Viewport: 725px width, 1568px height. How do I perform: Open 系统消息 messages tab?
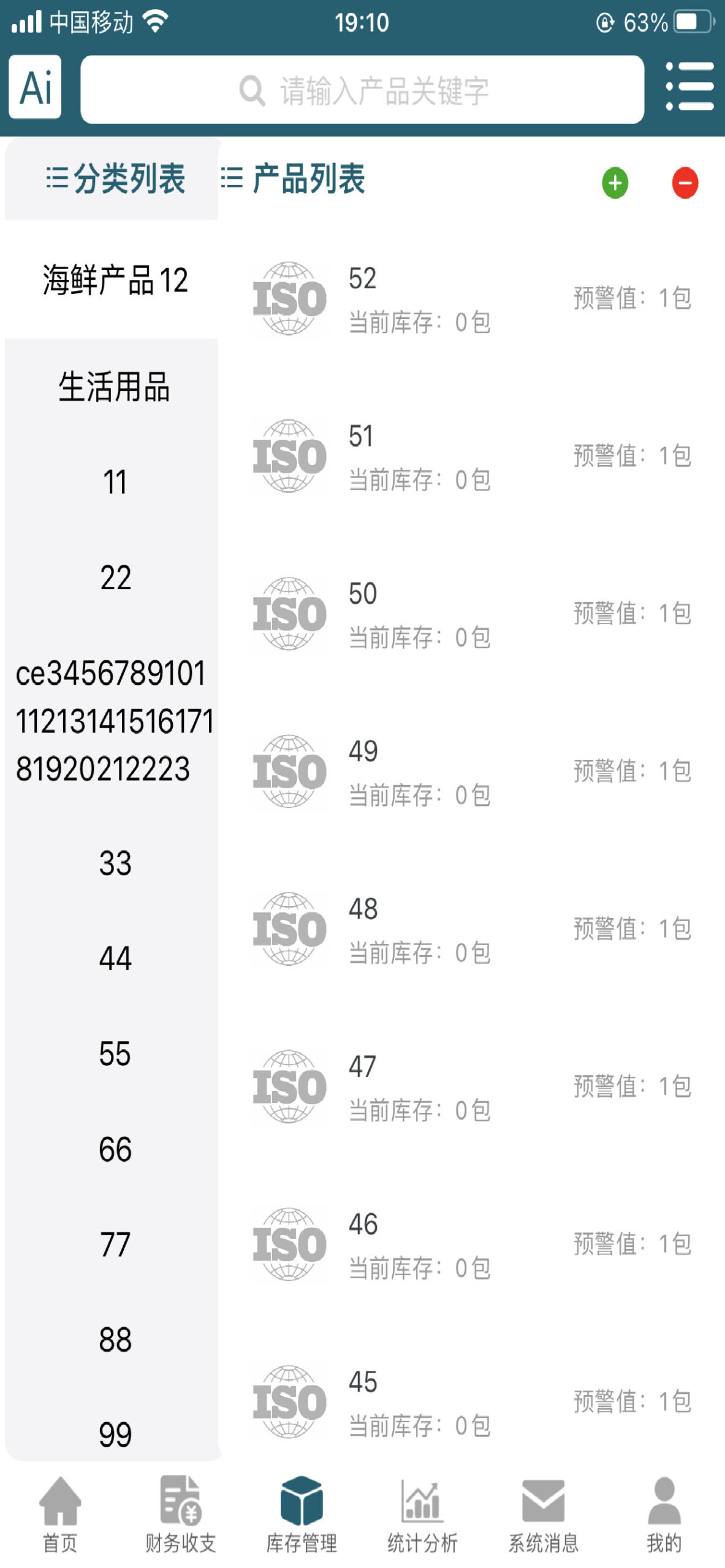point(543,1513)
